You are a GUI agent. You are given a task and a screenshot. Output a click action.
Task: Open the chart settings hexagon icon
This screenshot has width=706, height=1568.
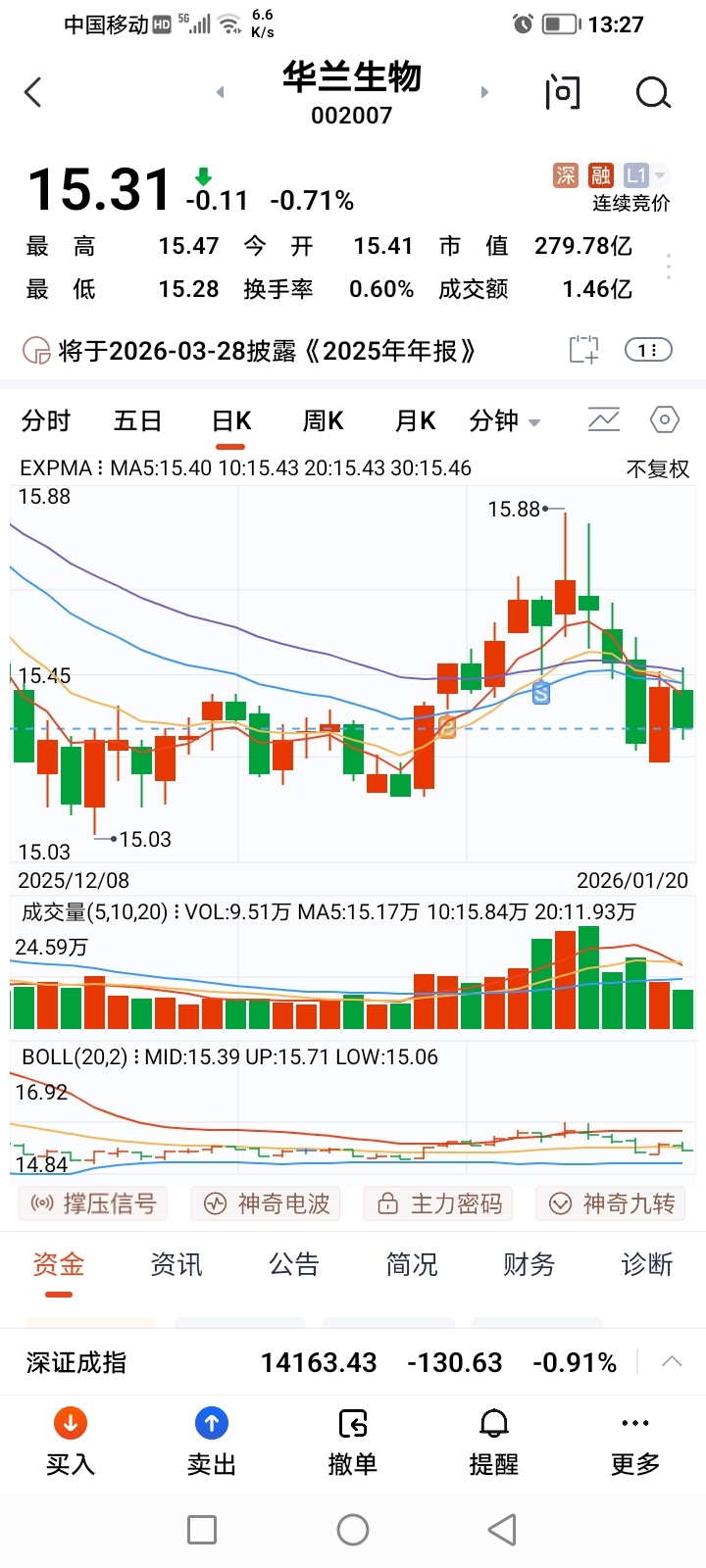[664, 420]
